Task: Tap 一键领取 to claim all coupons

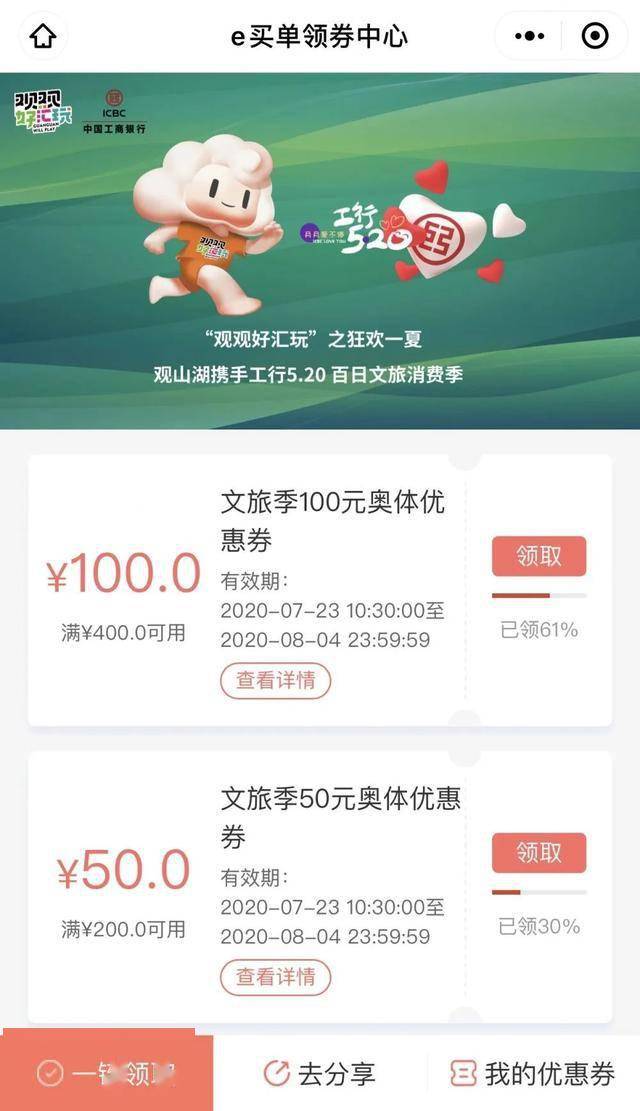Action: tap(107, 1073)
